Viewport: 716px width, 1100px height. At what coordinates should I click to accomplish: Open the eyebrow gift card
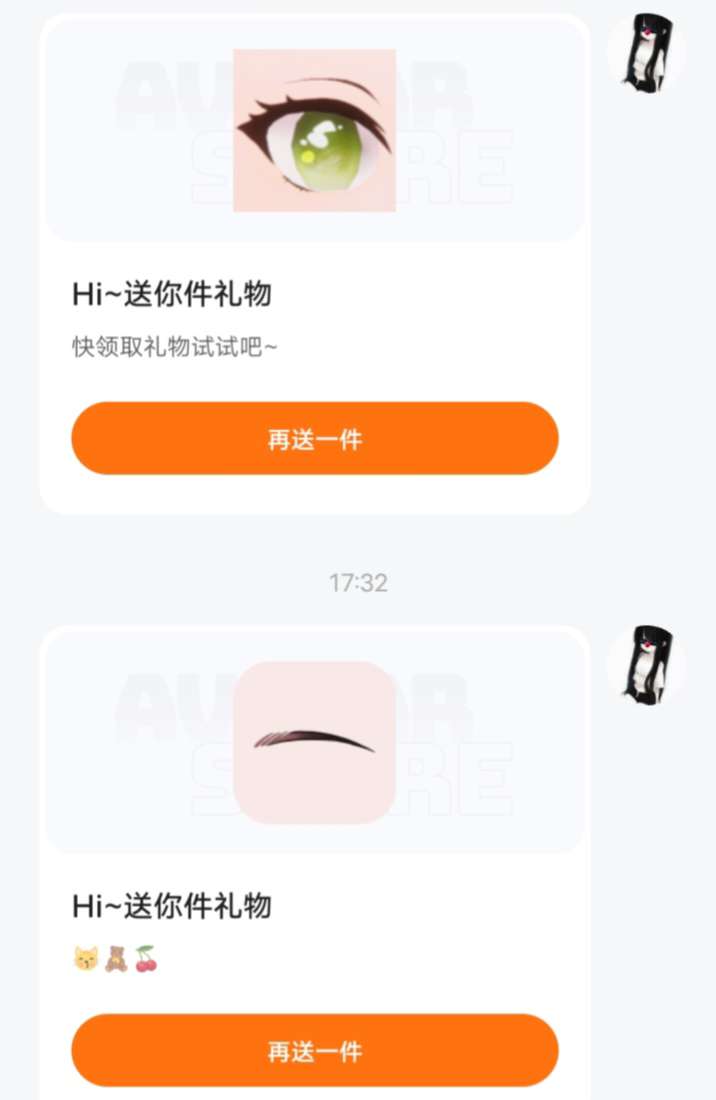[314, 742]
